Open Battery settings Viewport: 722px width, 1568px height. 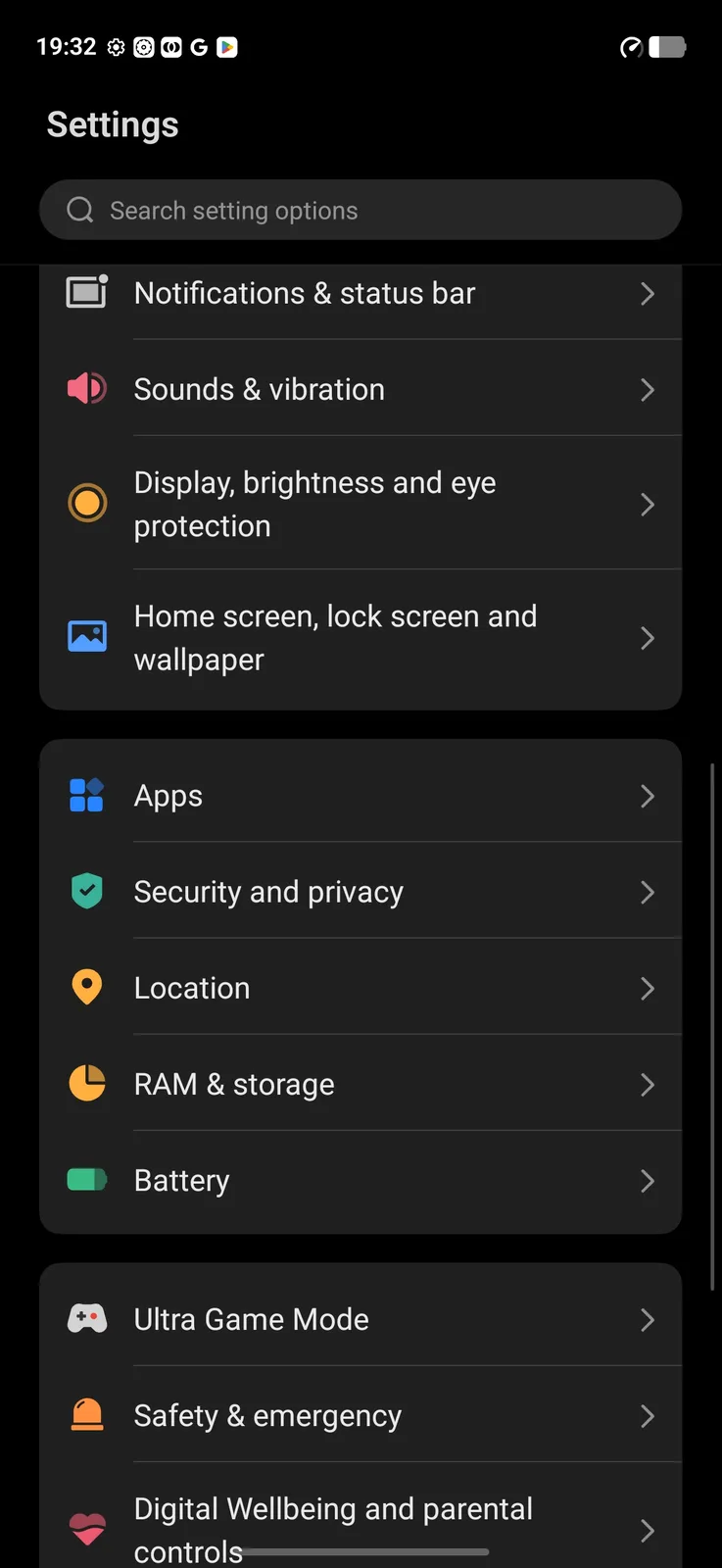[361, 1181]
